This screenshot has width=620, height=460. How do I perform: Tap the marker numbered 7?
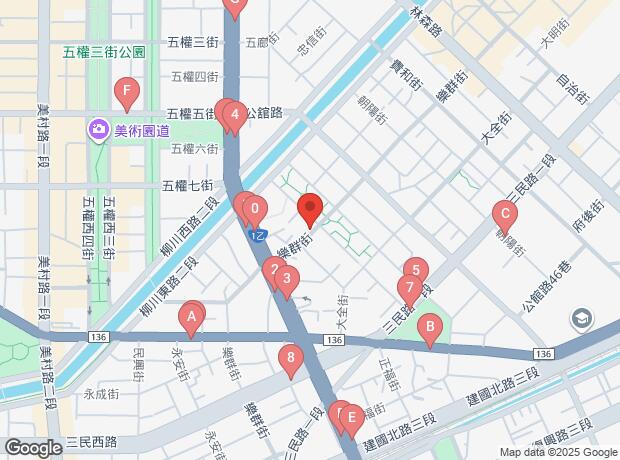coord(409,288)
